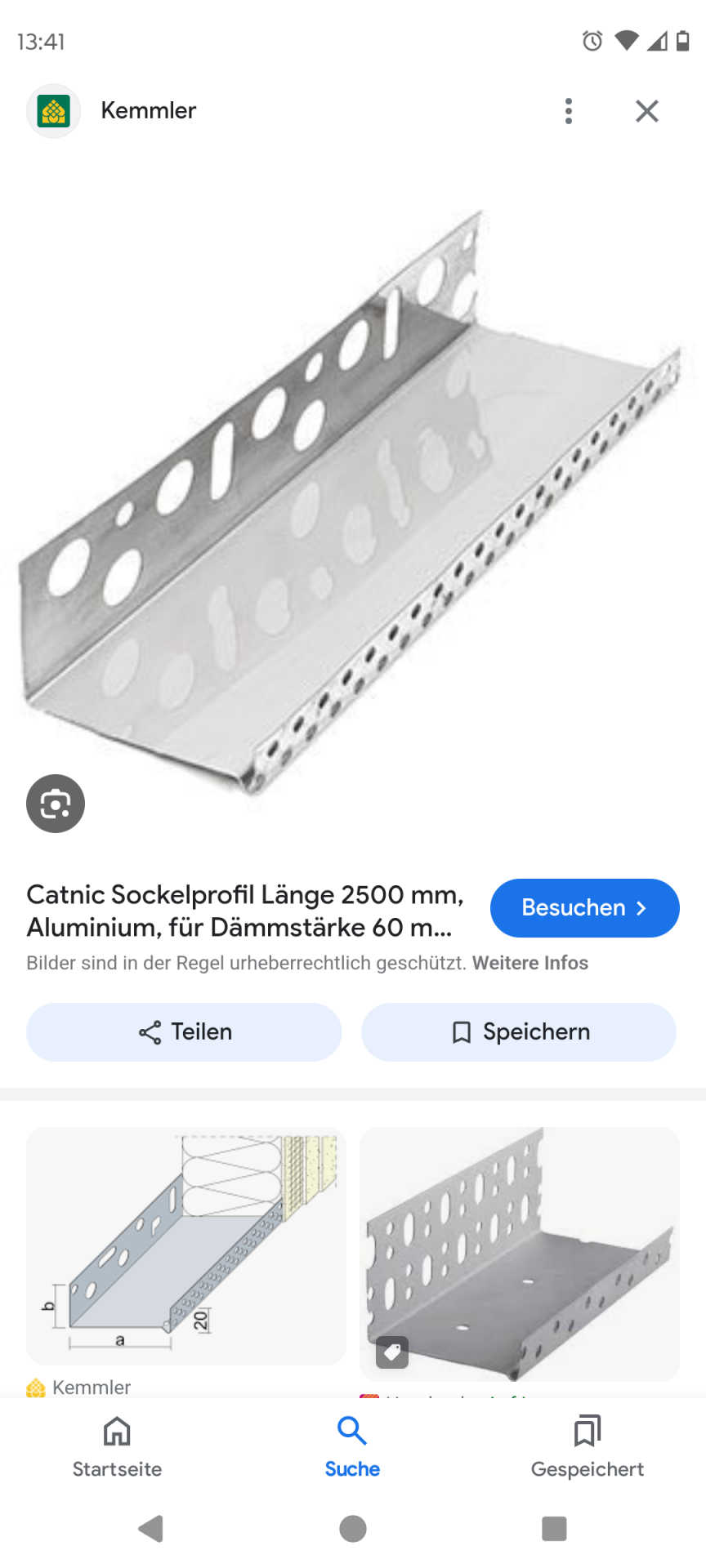Tap Teilen to share this image
Viewport: 706px width, 1568px height.
click(x=184, y=1032)
